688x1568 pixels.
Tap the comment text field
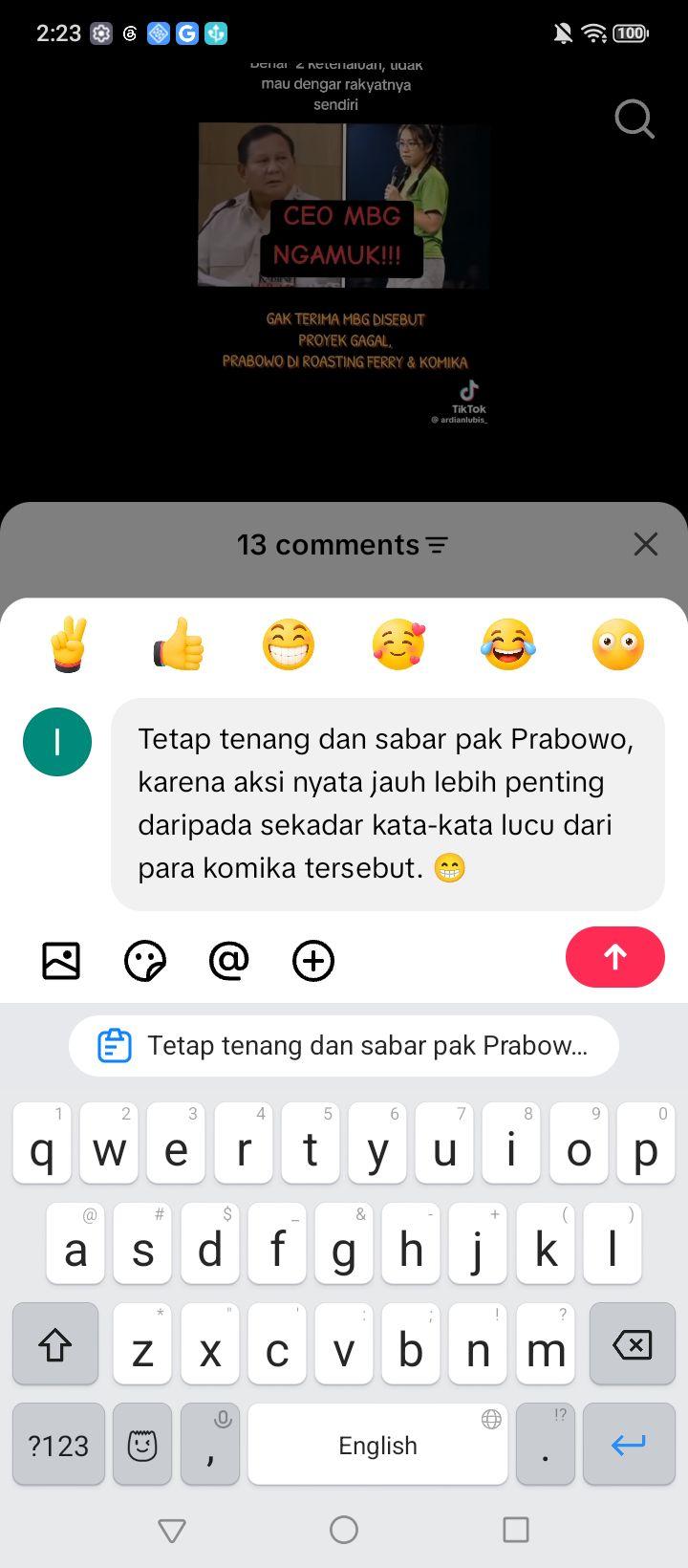388,804
